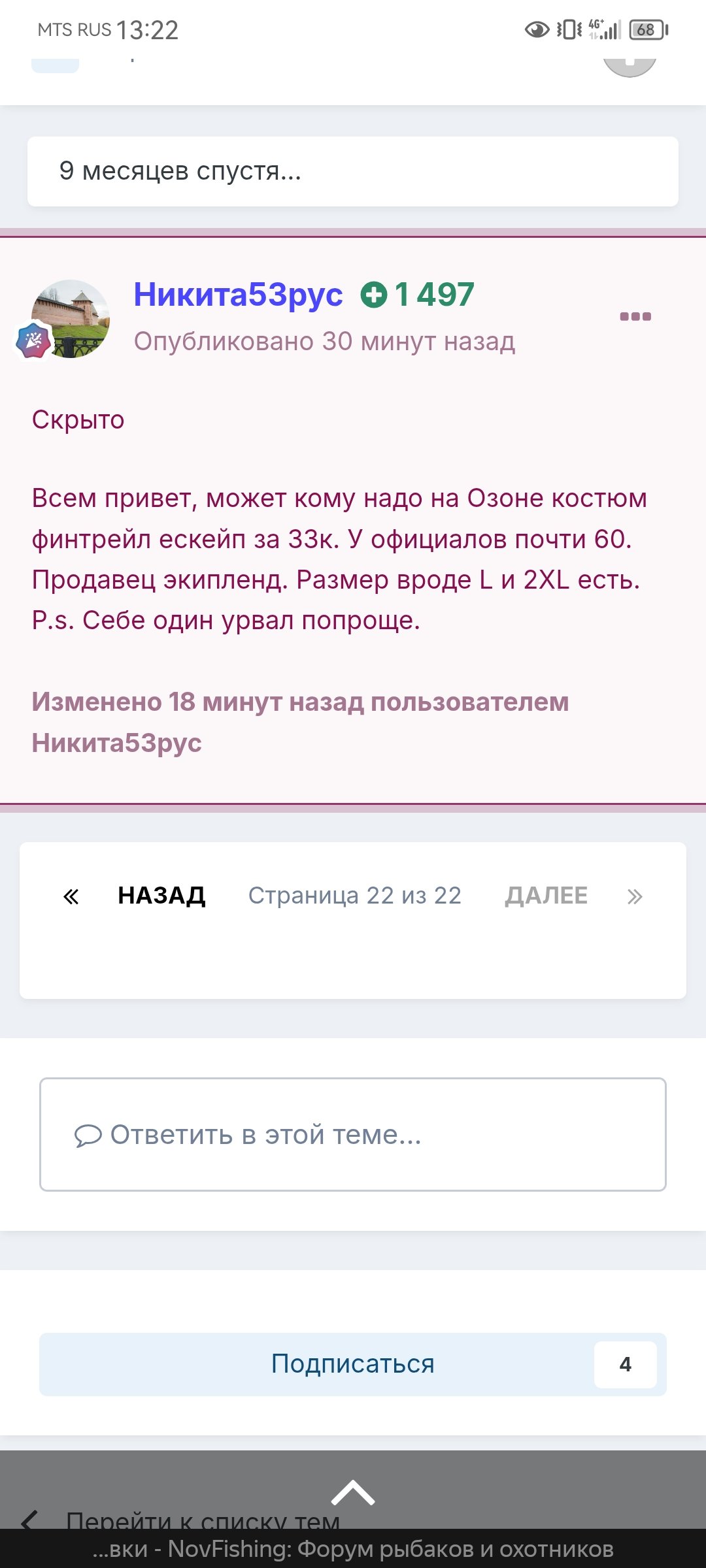Tap Никита53рус's avatar picture
Image resolution: width=706 pixels, height=1568 pixels.
pos(71,319)
